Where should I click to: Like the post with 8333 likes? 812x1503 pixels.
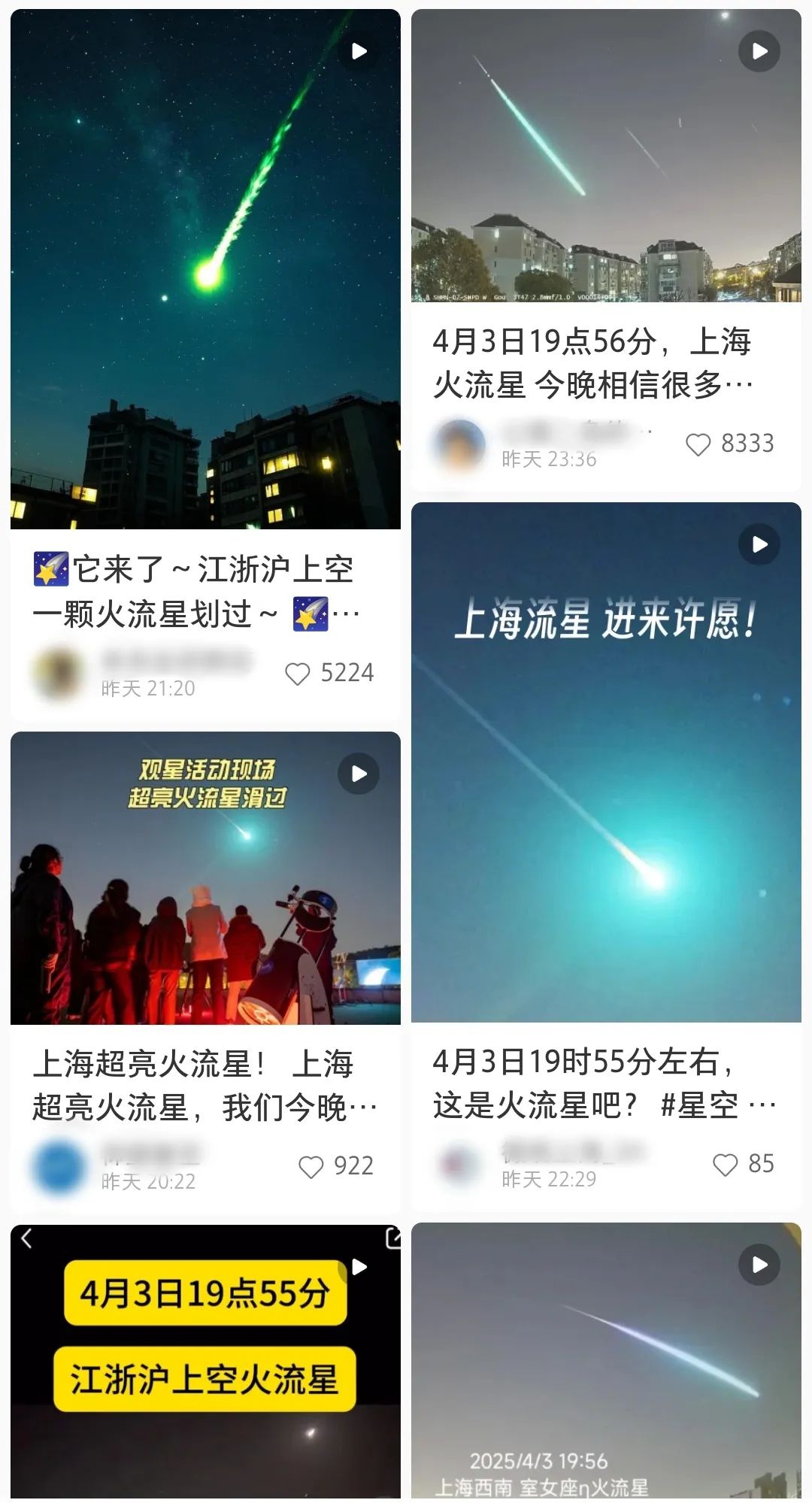click(x=698, y=444)
